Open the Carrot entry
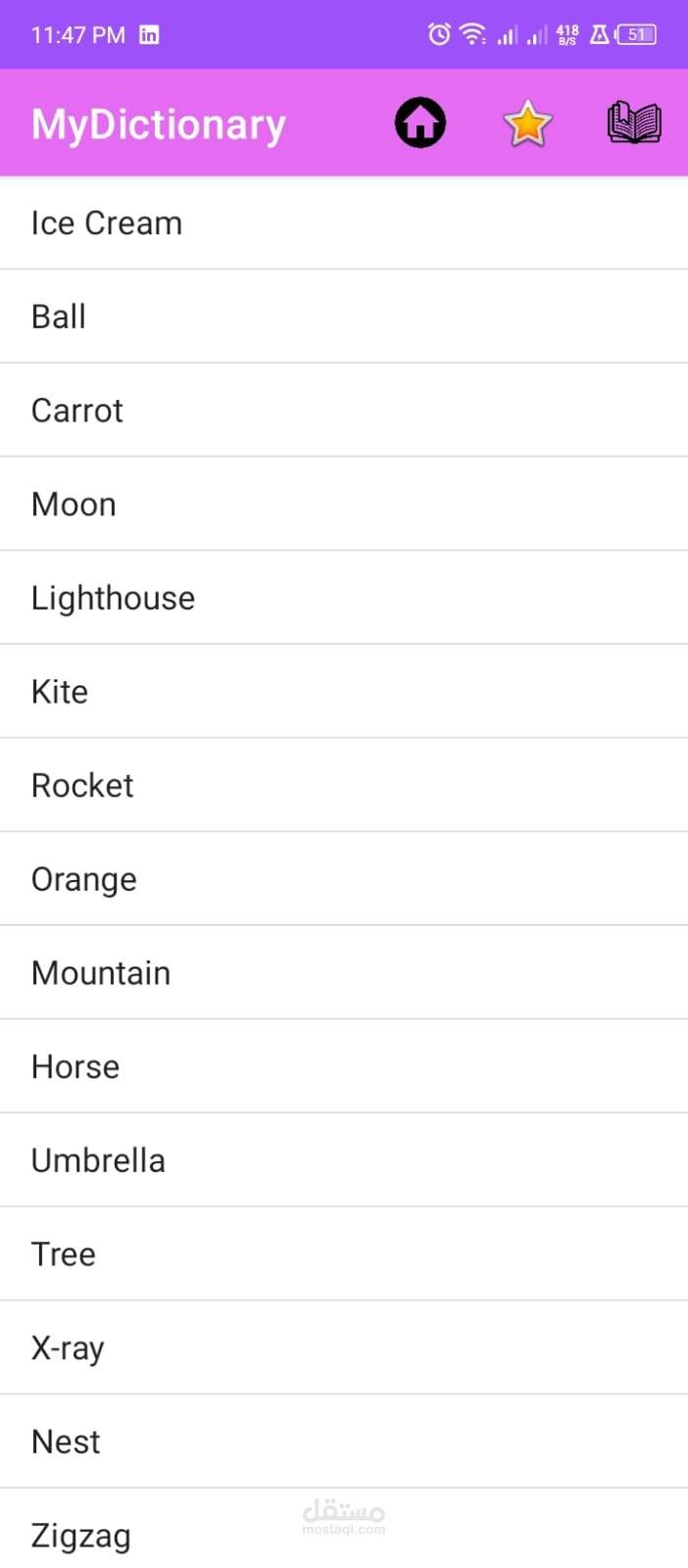This screenshot has height=1568, width=688. (344, 410)
